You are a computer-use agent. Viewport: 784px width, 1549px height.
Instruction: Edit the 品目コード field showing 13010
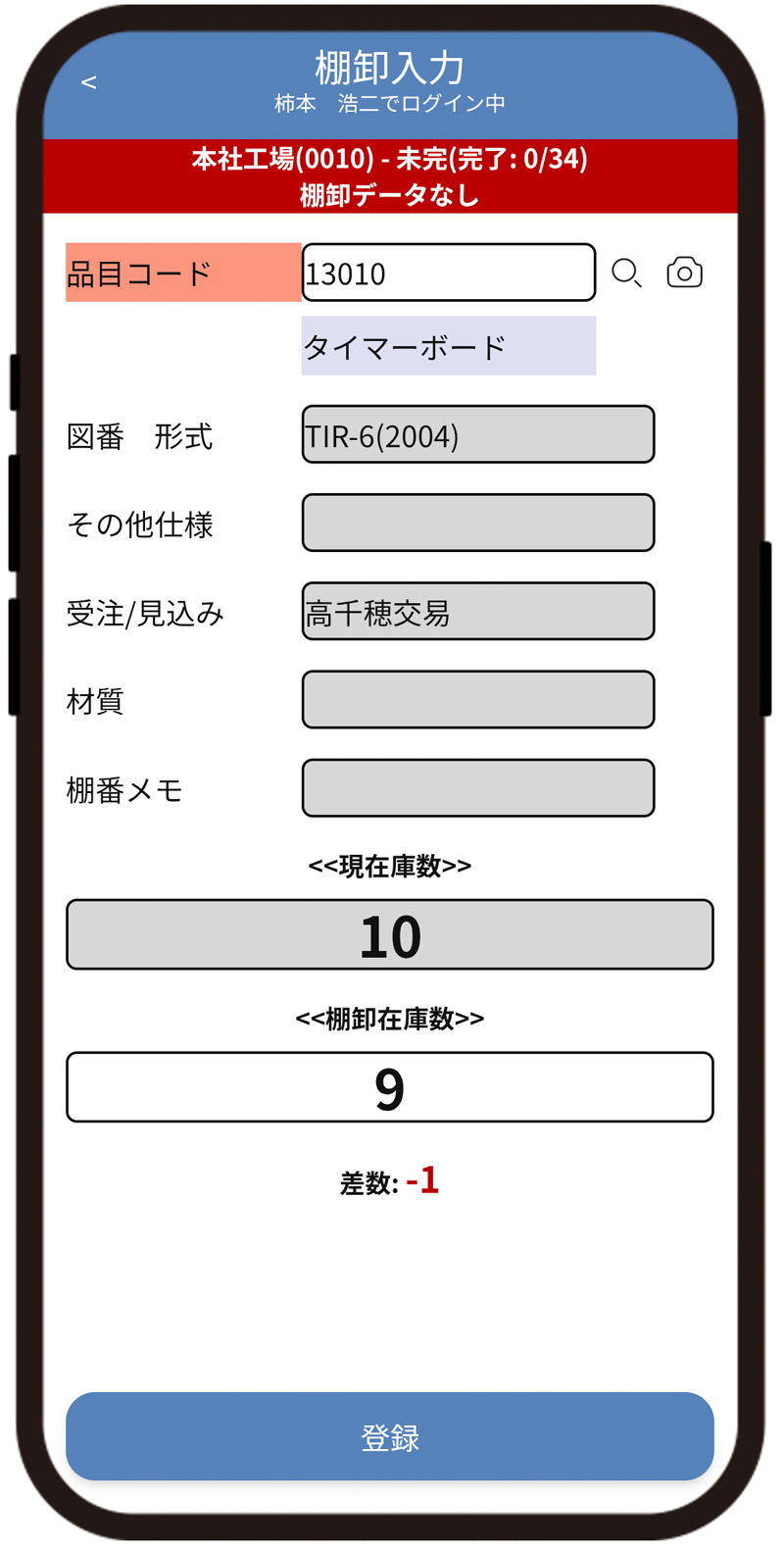click(x=448, y=273)
